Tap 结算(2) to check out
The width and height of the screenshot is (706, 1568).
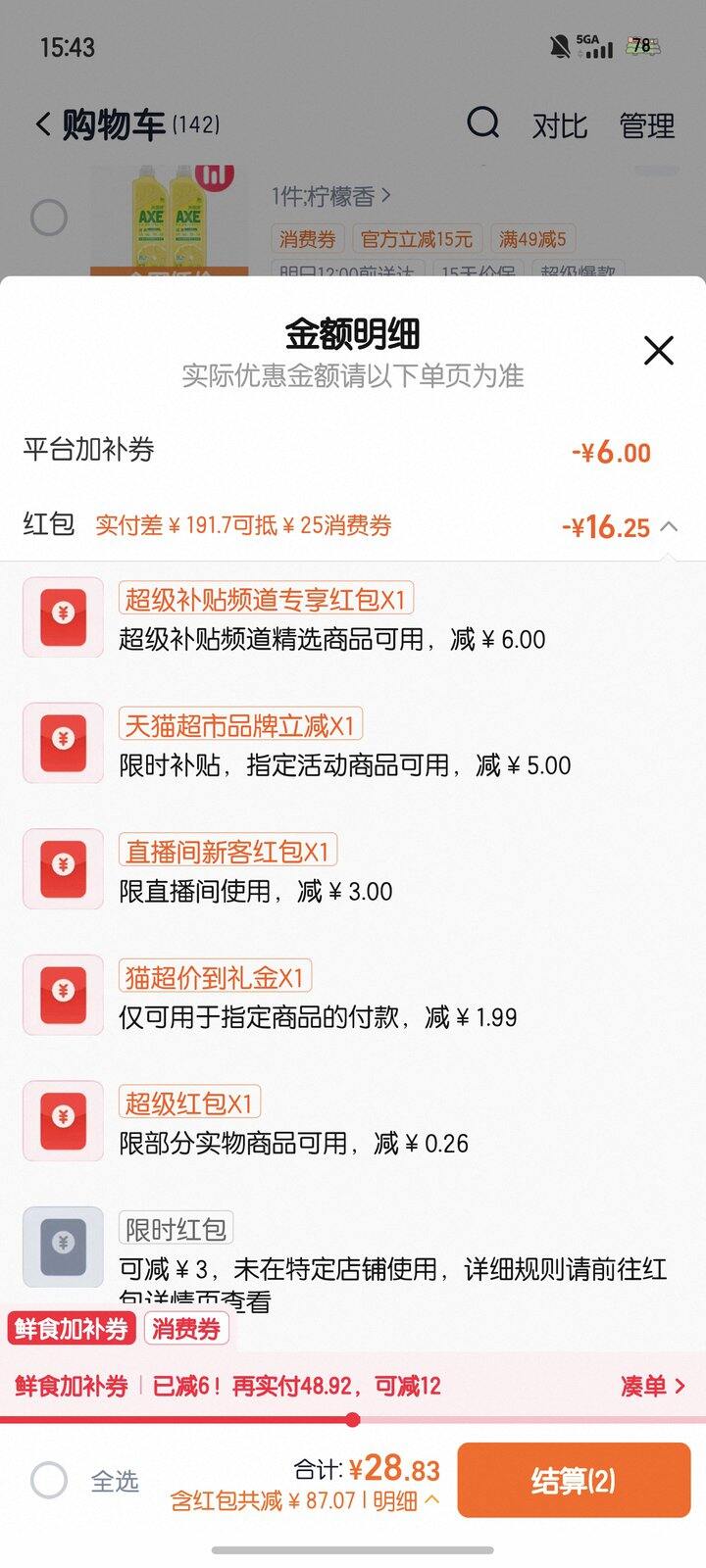[x=574, y=1480]
